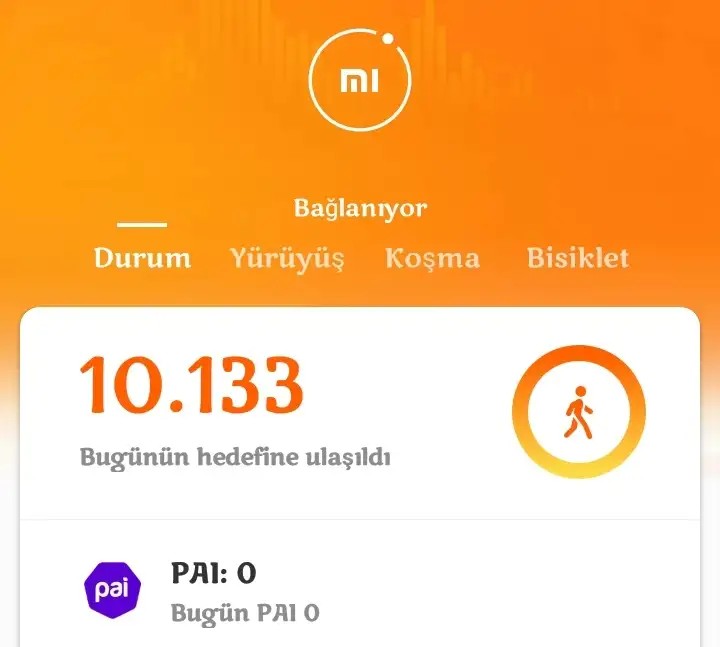Select the Koşma tab
720x647 pixels.
(432, 258)
